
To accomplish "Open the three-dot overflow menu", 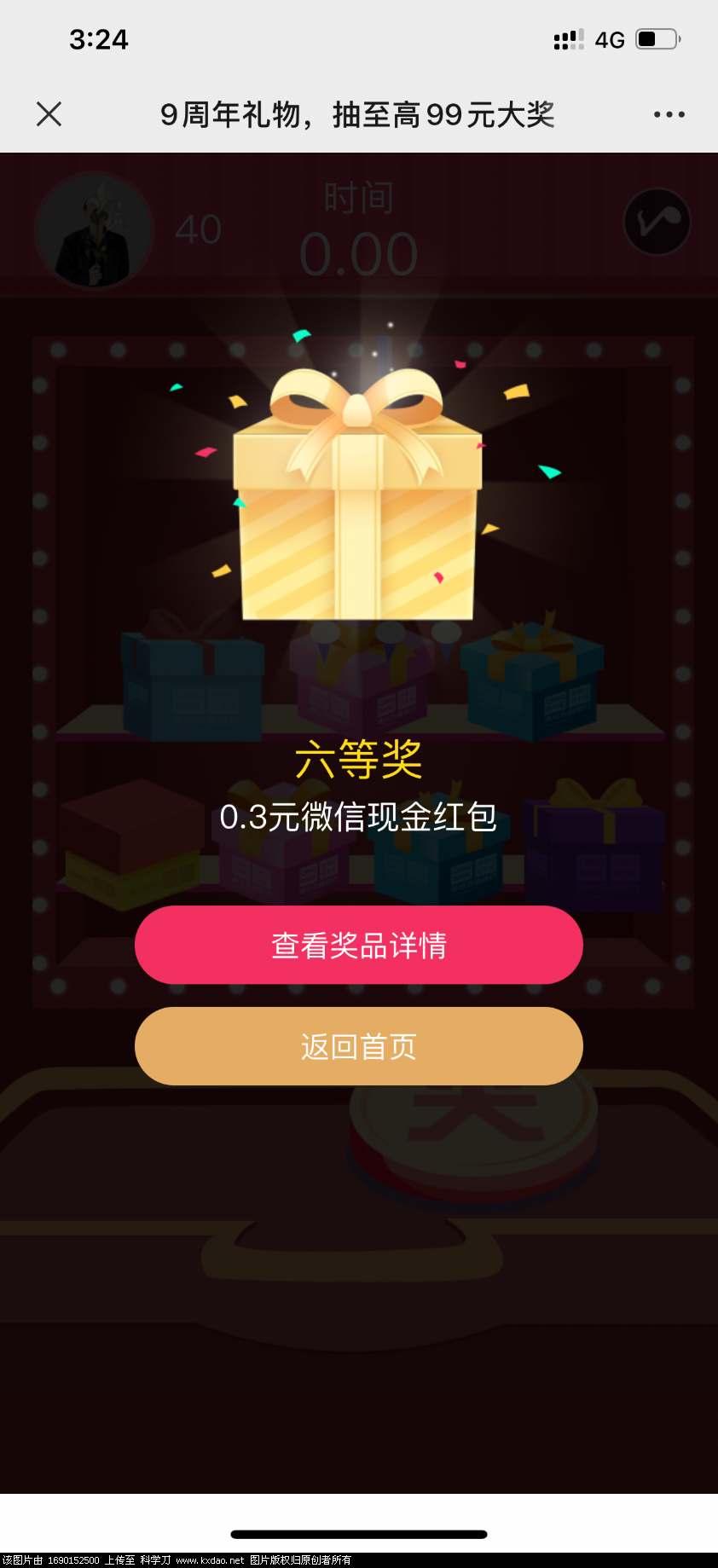I will coord(669,114).
